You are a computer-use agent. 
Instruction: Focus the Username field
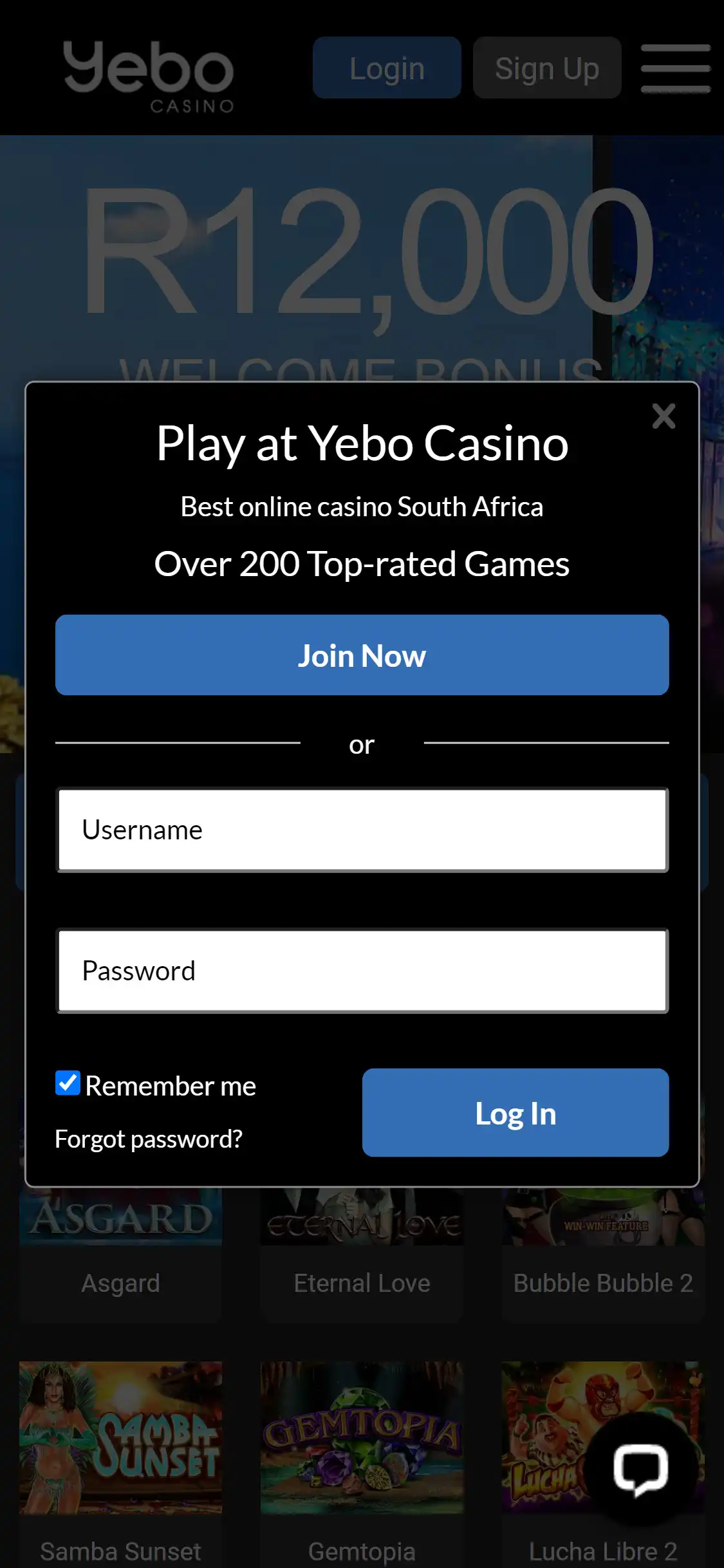(362, 830)
